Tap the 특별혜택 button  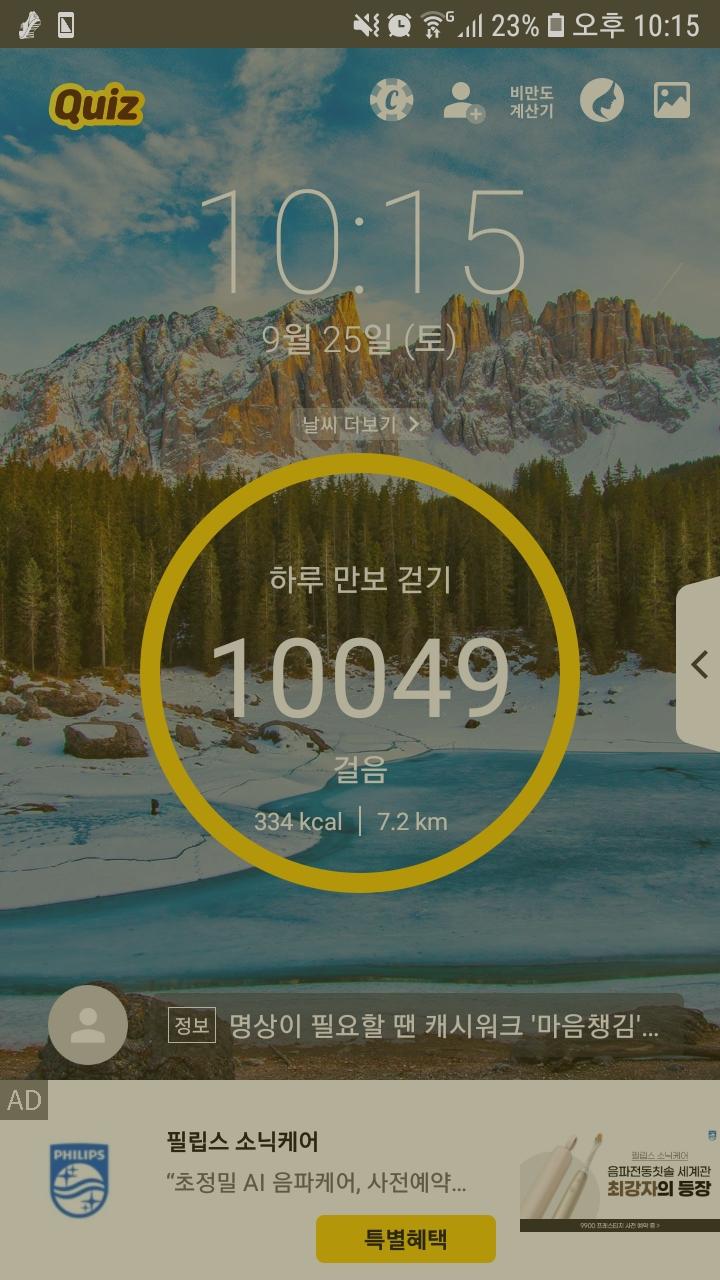point(405,1239)
